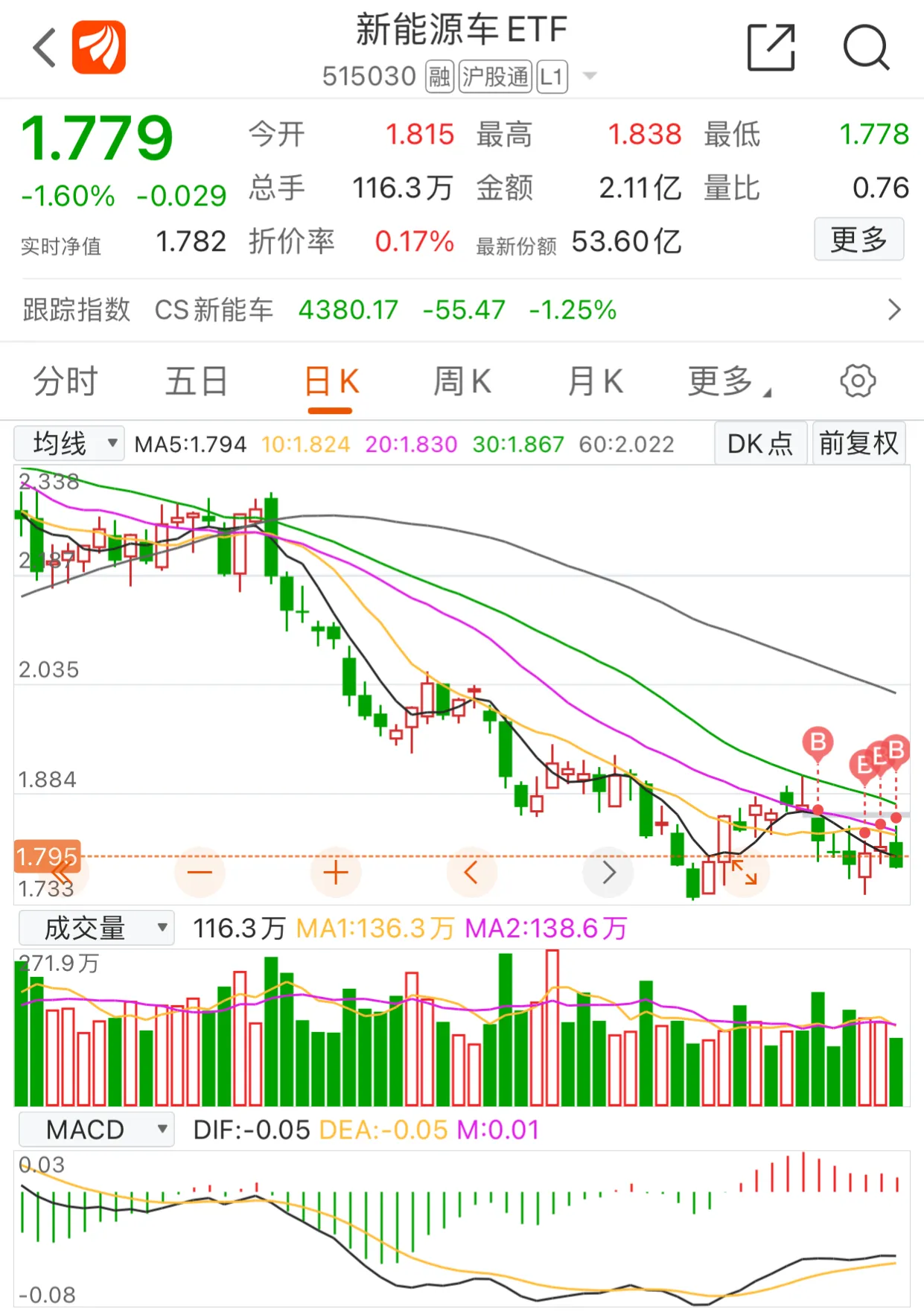Open the CS新能车 tracking index row

462,310
